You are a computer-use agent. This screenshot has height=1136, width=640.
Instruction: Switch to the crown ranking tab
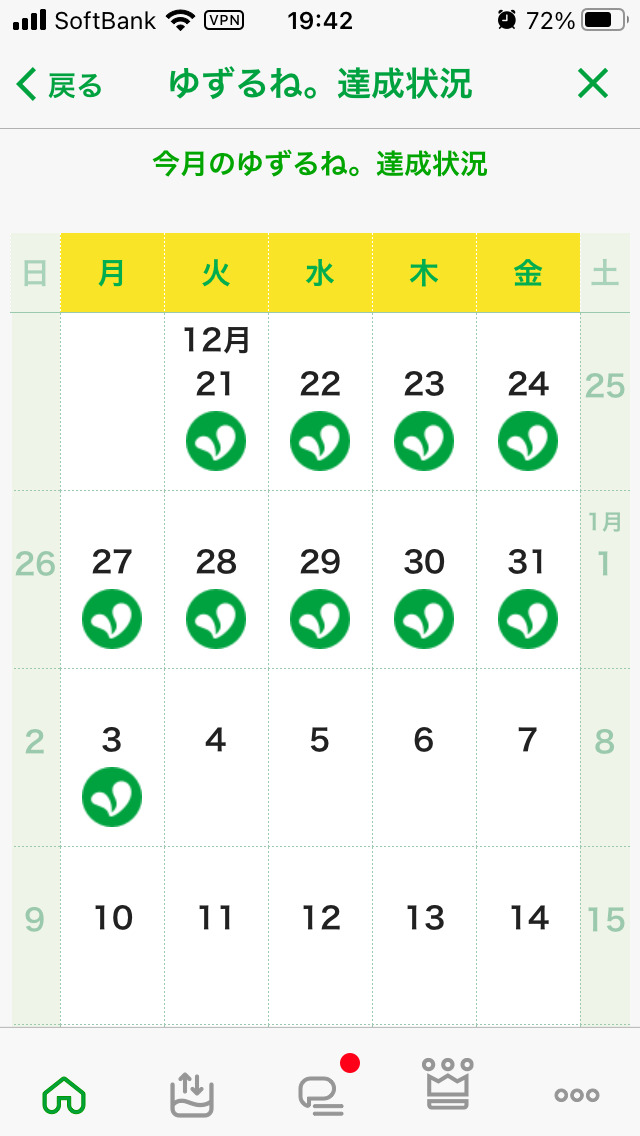448,1082
